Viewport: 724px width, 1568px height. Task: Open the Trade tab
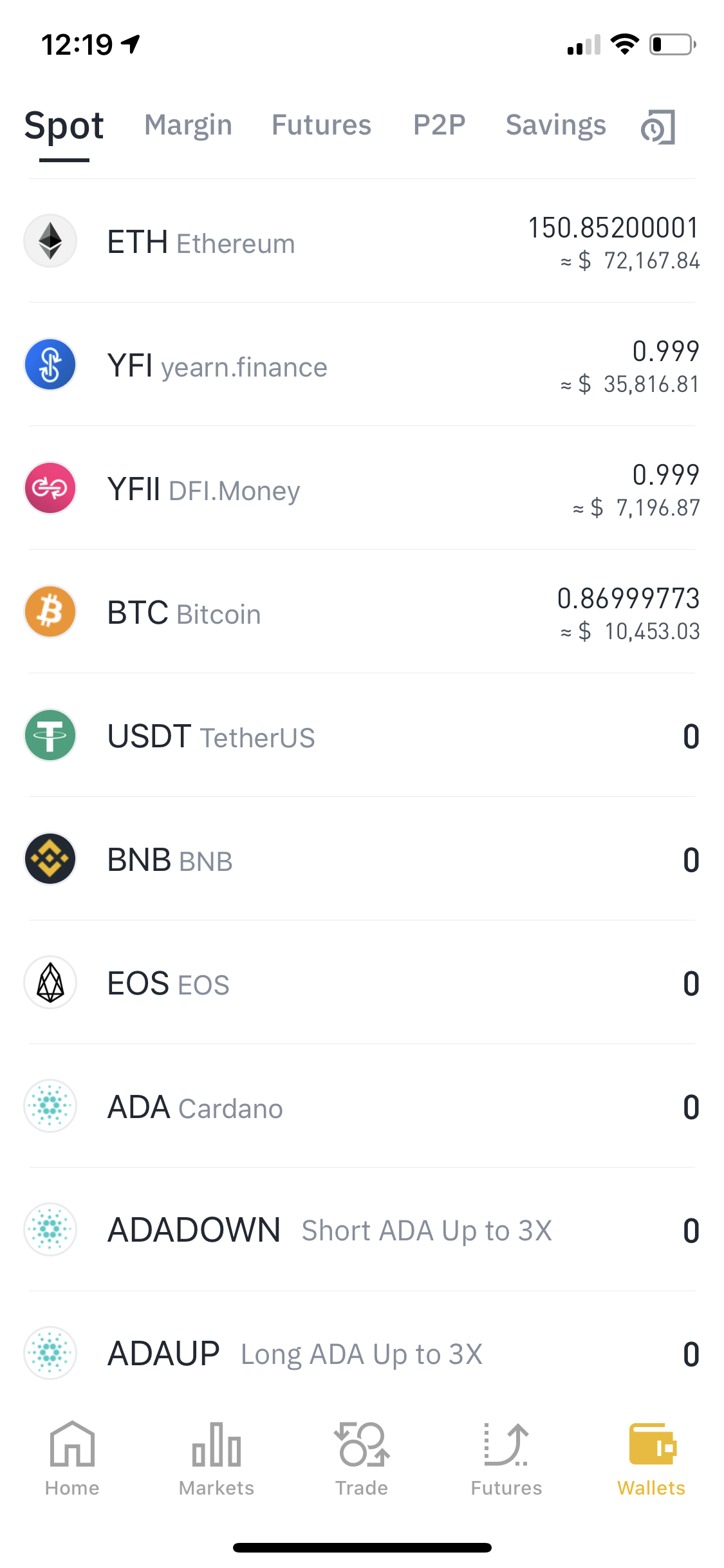pos(362,1459)
